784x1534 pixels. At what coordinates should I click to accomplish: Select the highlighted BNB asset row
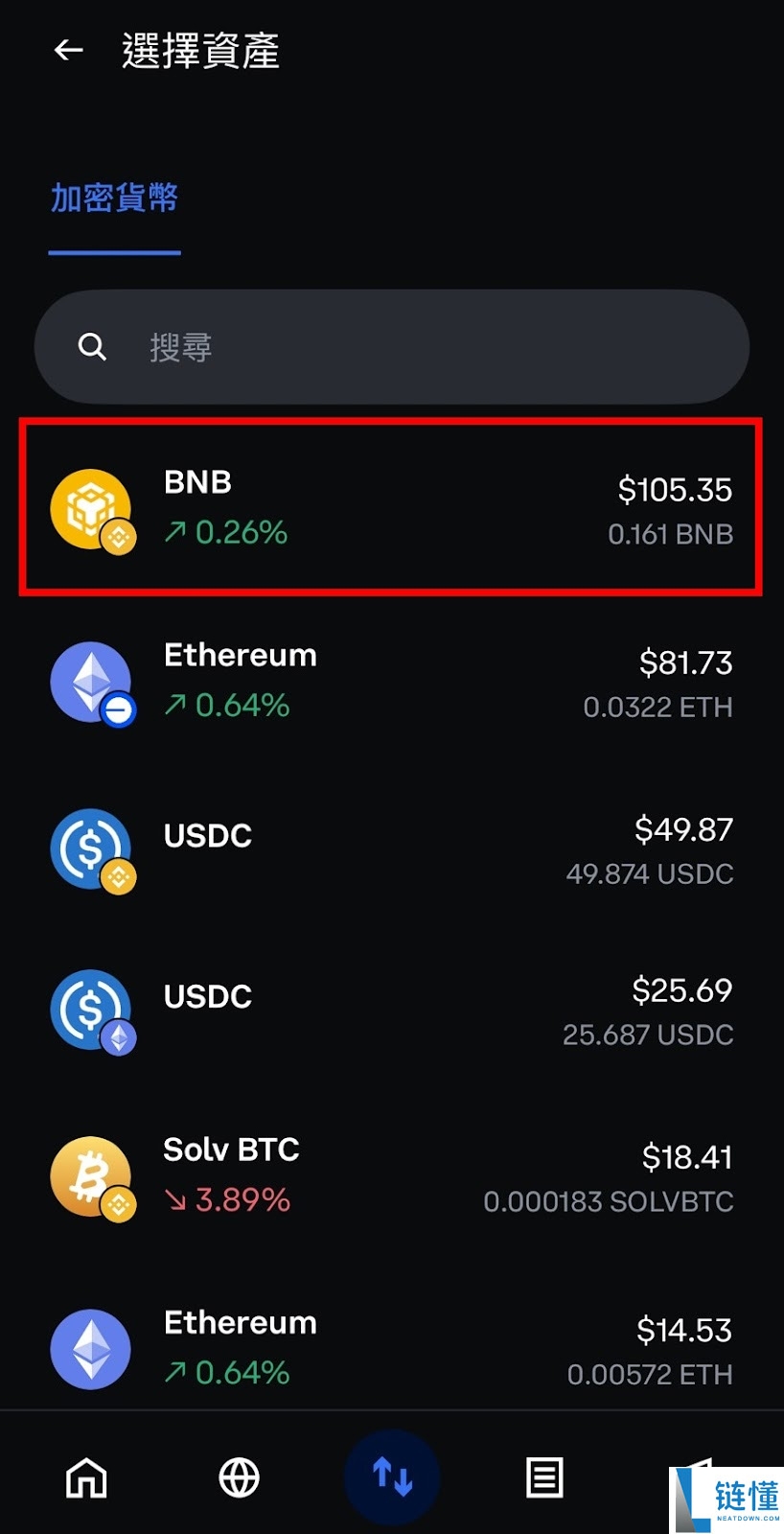click(392, 506)
